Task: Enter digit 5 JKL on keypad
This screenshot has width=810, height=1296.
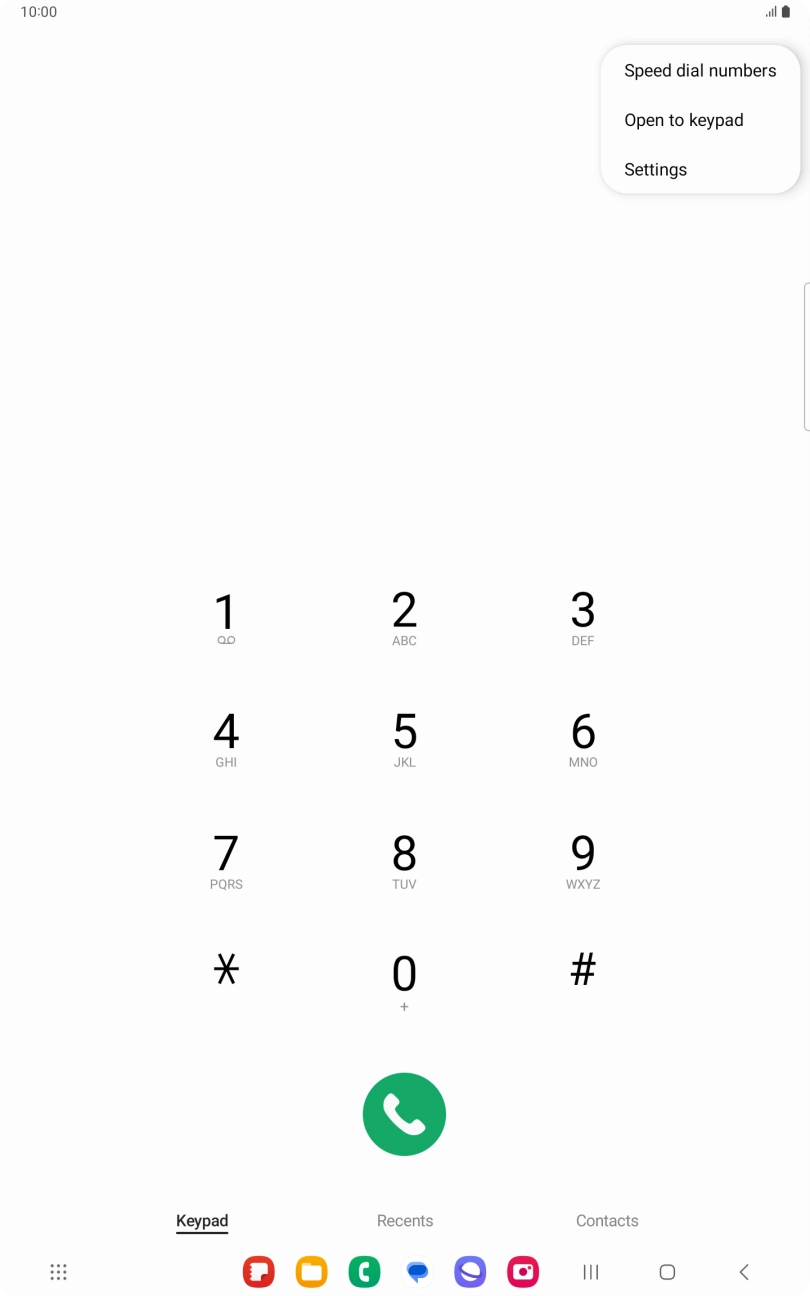Action: 404,740
